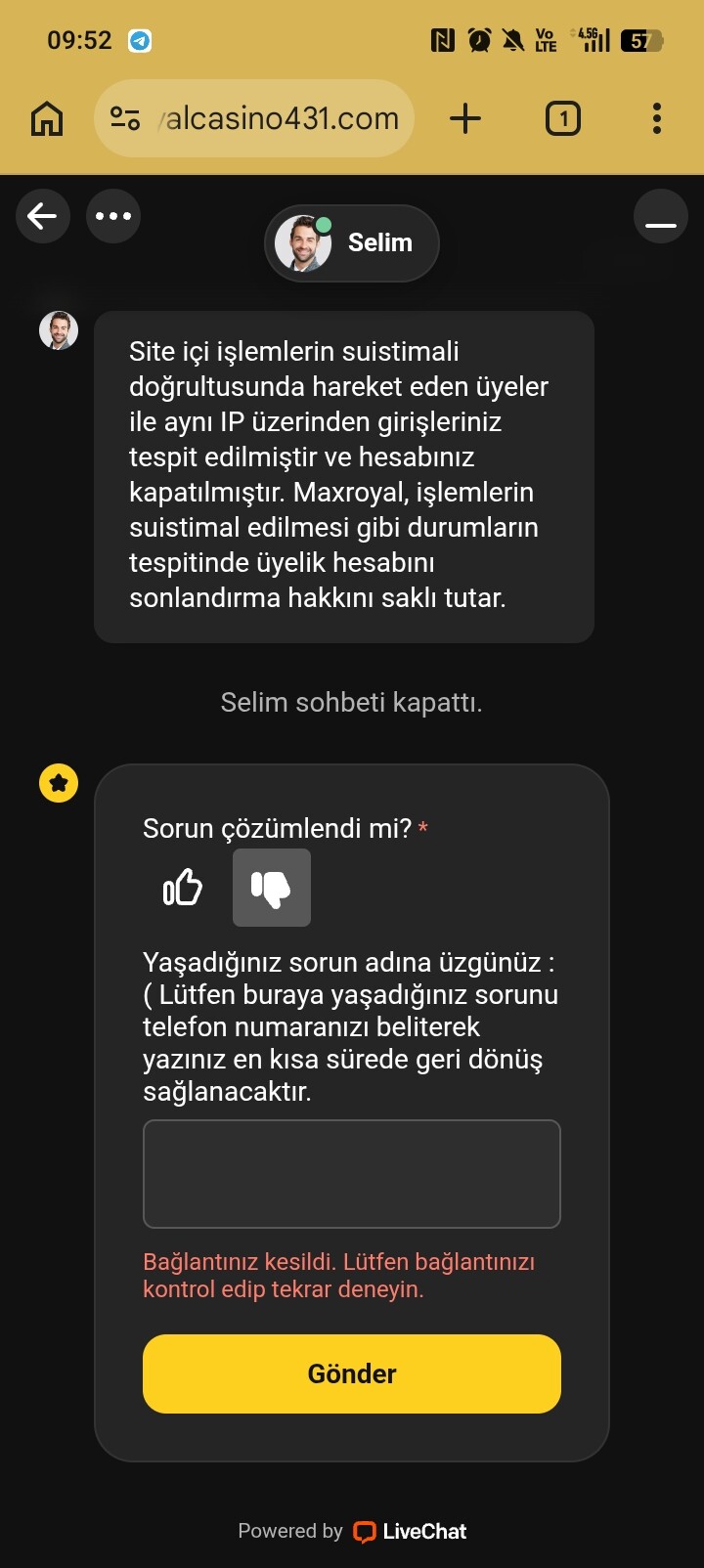The height and width of the screenshot is (1568, 704).
Task: Open the LiveChat powered-by link
Action: tap(411, 1531)
